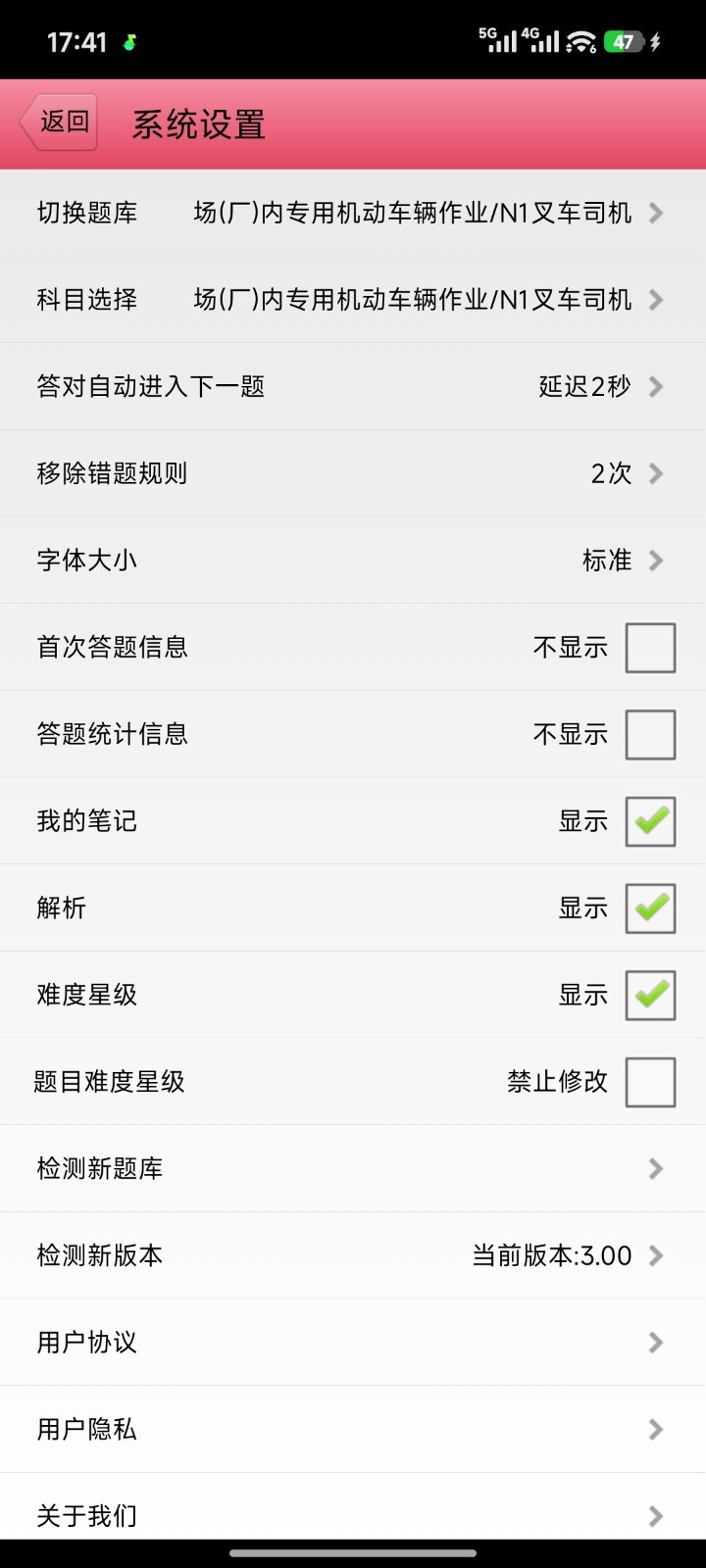This screenshot has height=1568, width=706.
Task: Uncheck the 我的笔记 checkbox
Action: [650, 821]
